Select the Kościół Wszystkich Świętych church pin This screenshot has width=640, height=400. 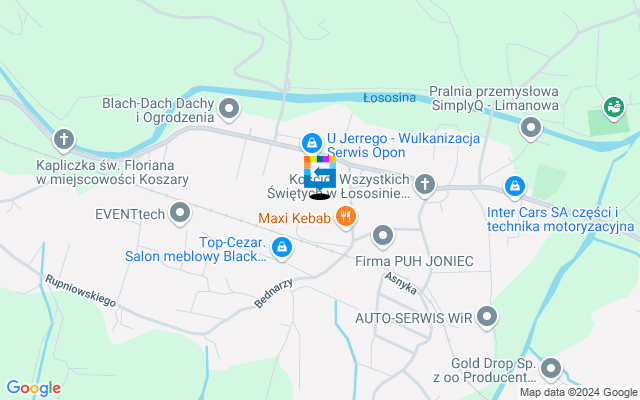click(x=425, y=183)
